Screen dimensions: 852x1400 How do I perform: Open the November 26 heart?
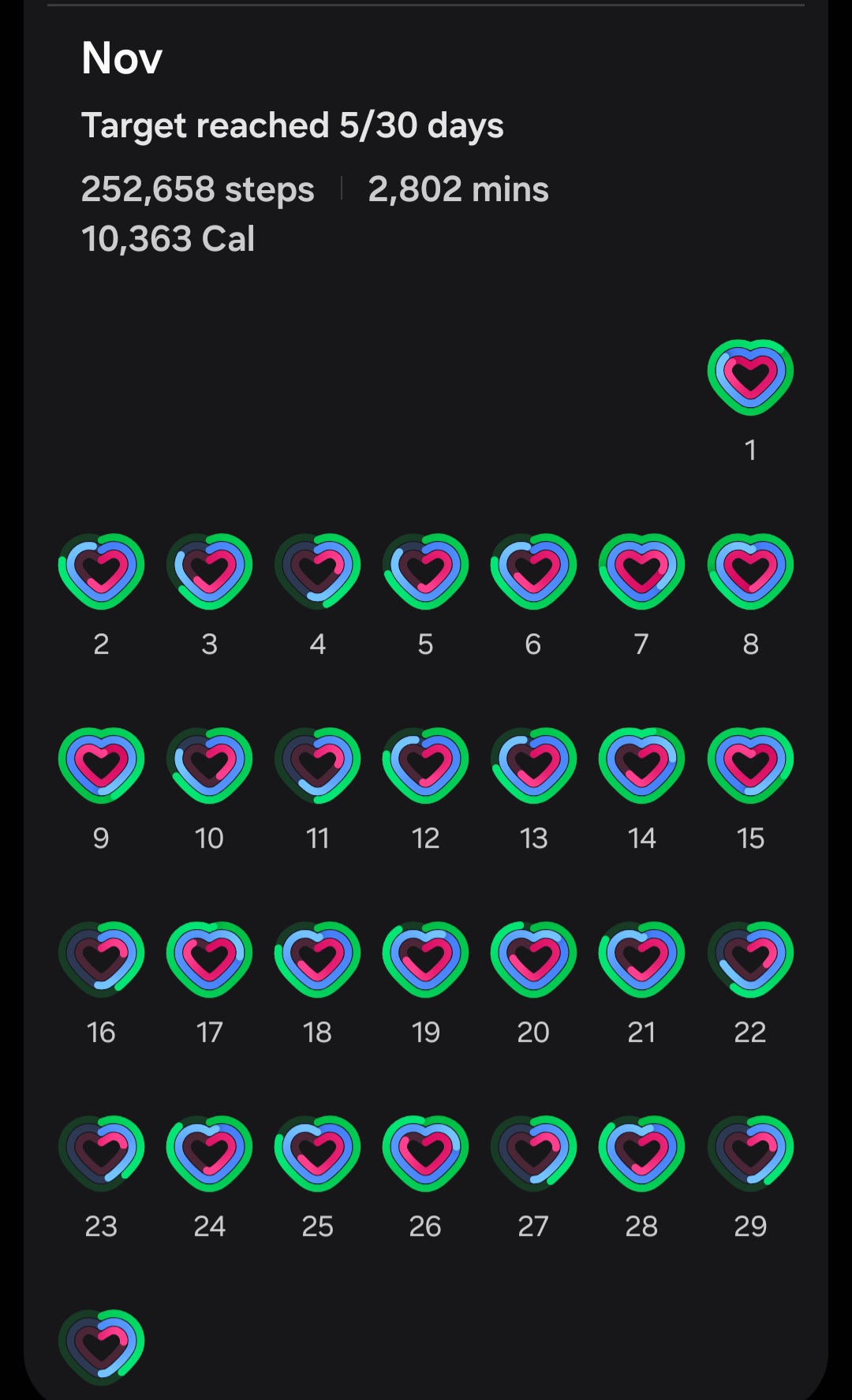tap(425, 1153)
